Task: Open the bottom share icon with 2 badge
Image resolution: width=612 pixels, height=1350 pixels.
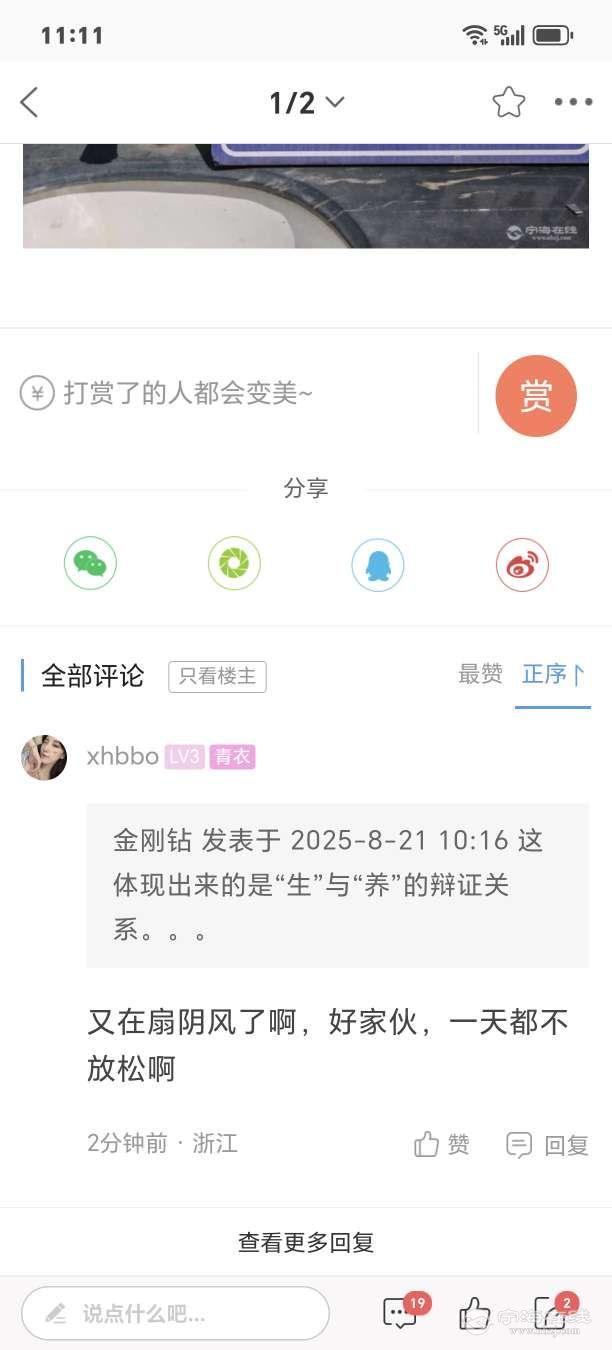Action: click(x=550, y=1313)
